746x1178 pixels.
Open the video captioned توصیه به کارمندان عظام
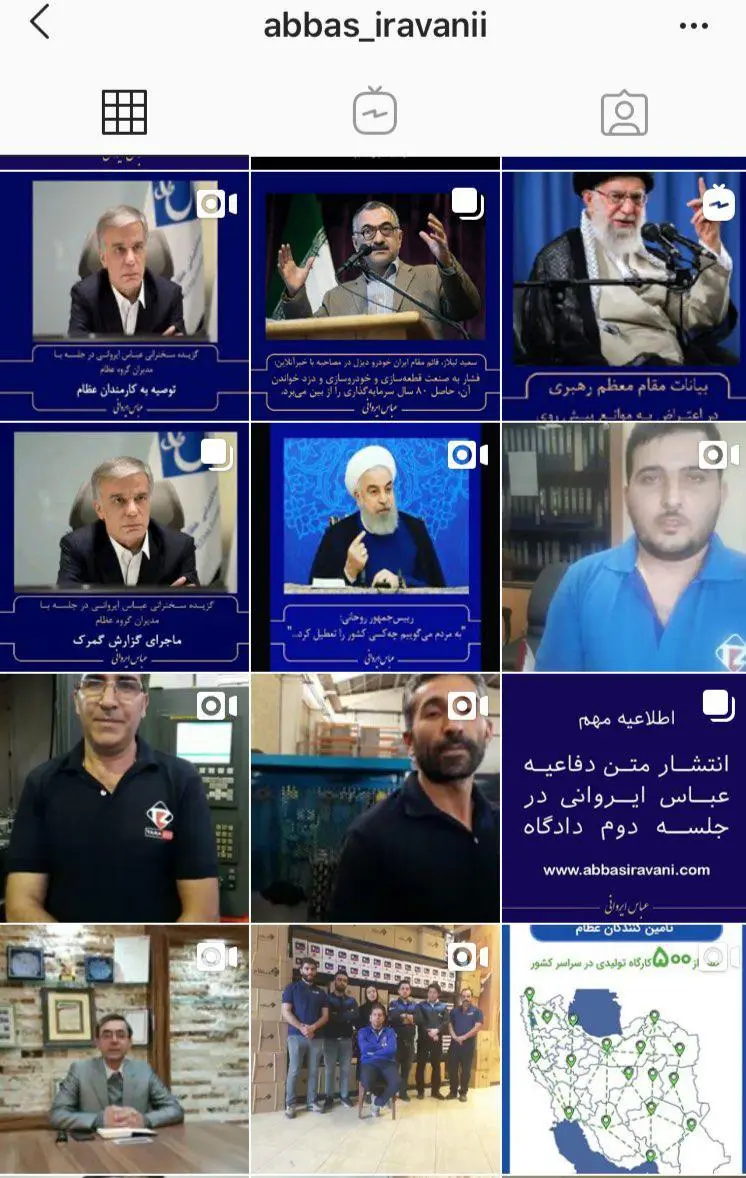124,295
